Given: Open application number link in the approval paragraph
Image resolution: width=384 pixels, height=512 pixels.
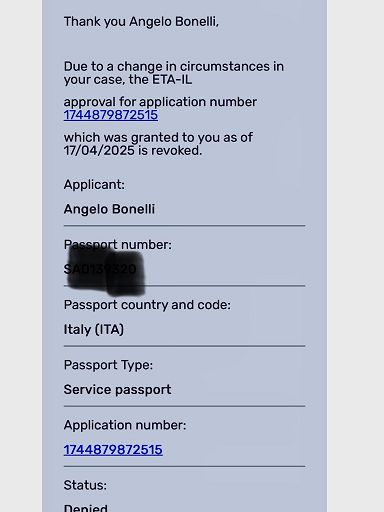Looking at the screenshot, I should click(111, 115).
